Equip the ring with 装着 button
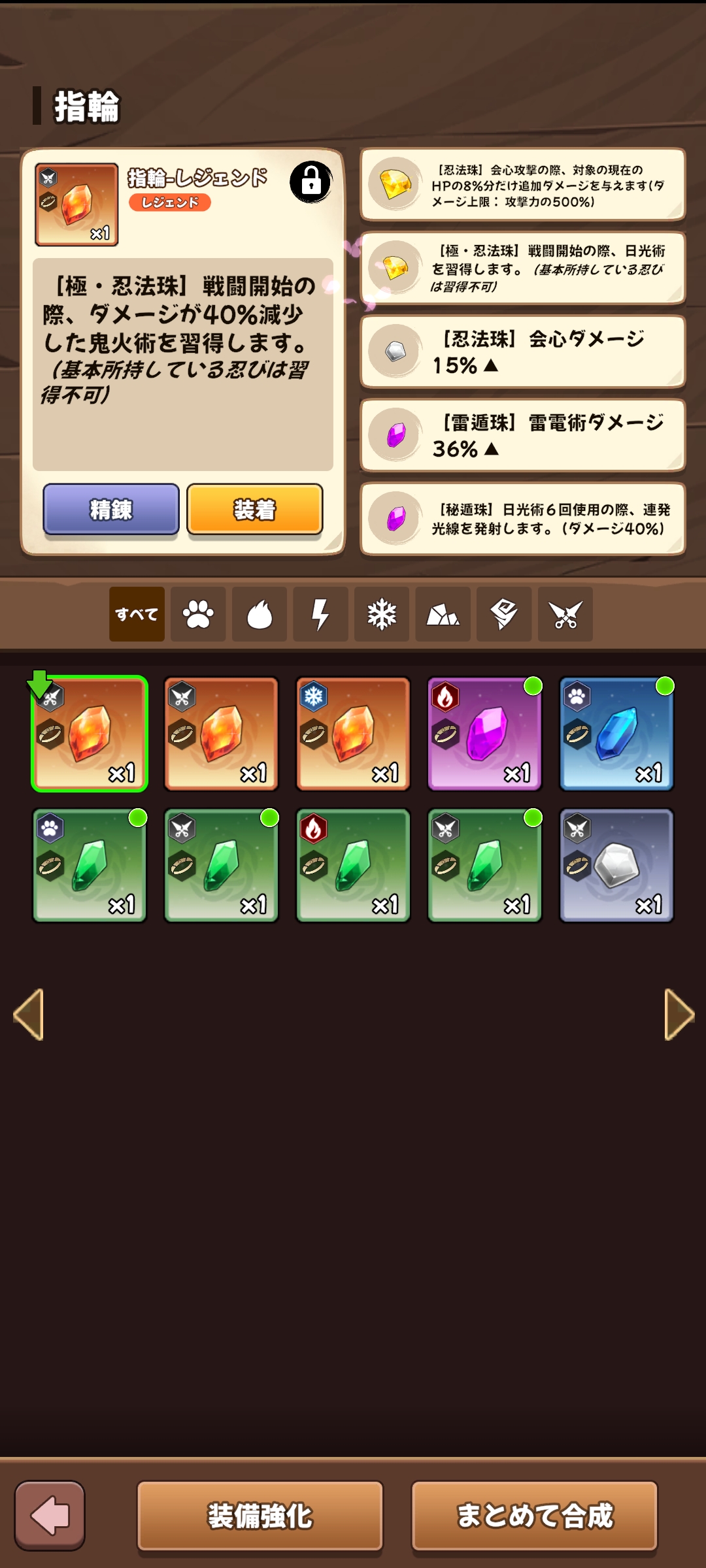706x1568 pixels. tap(255, 509)
